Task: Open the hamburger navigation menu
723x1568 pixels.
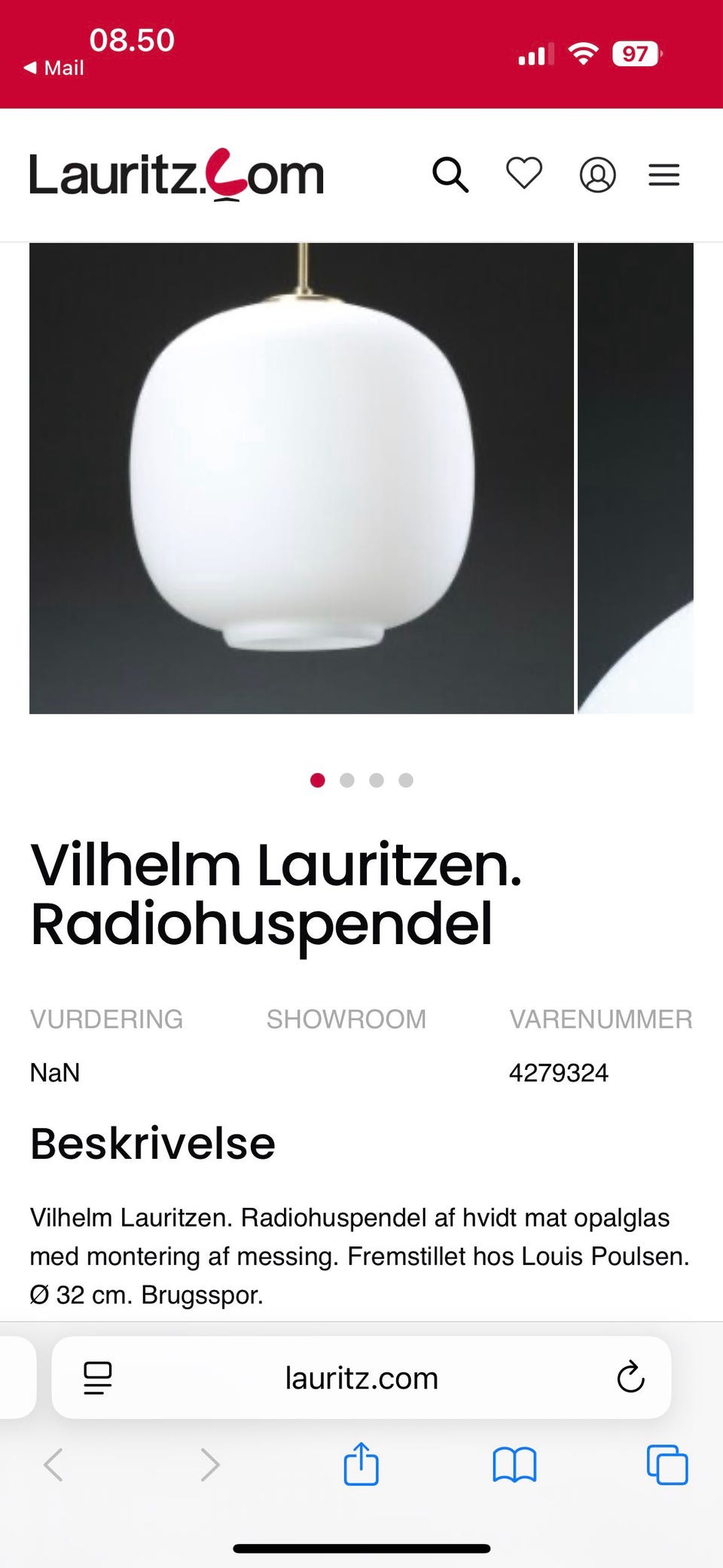Action: (664, 174)
